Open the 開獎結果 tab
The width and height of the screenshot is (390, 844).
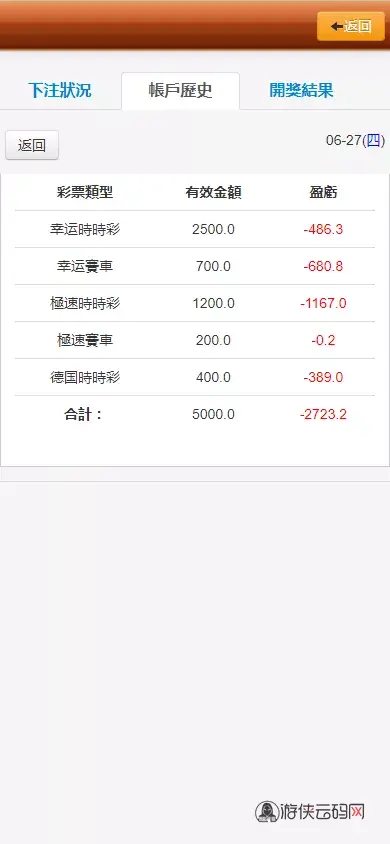(x=301, y=90)
